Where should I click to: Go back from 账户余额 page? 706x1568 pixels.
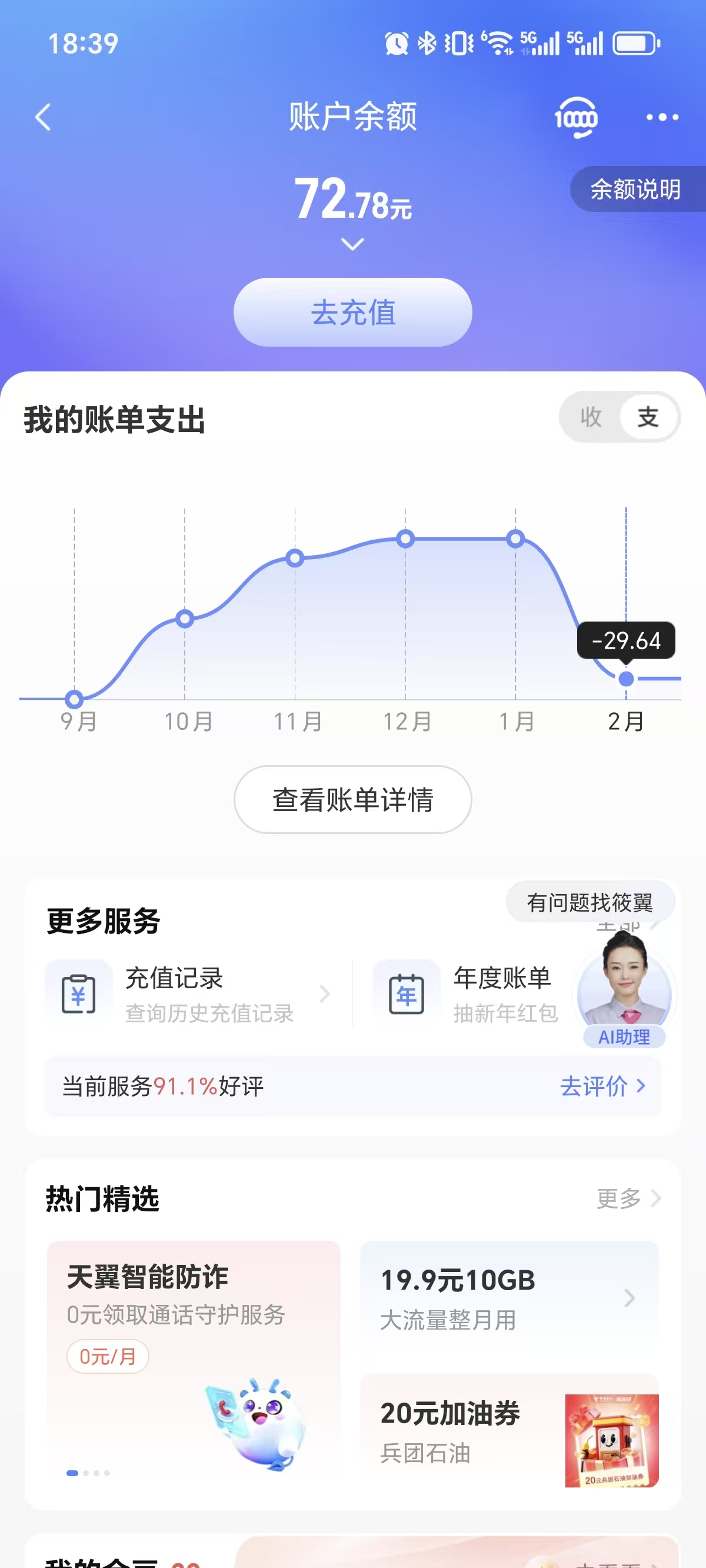pyautogui.click(x=42, y=117)
